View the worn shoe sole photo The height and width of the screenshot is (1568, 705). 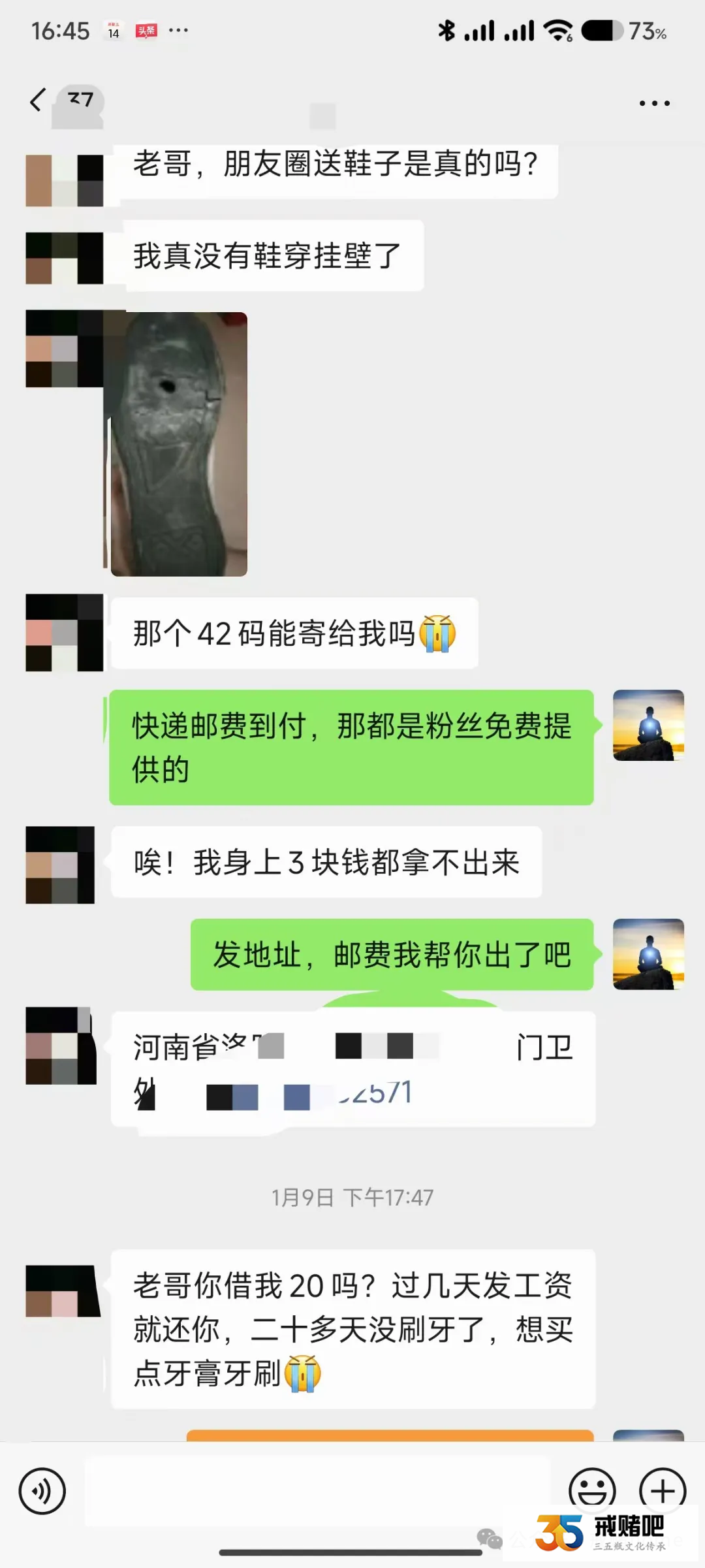click(179, 444)
